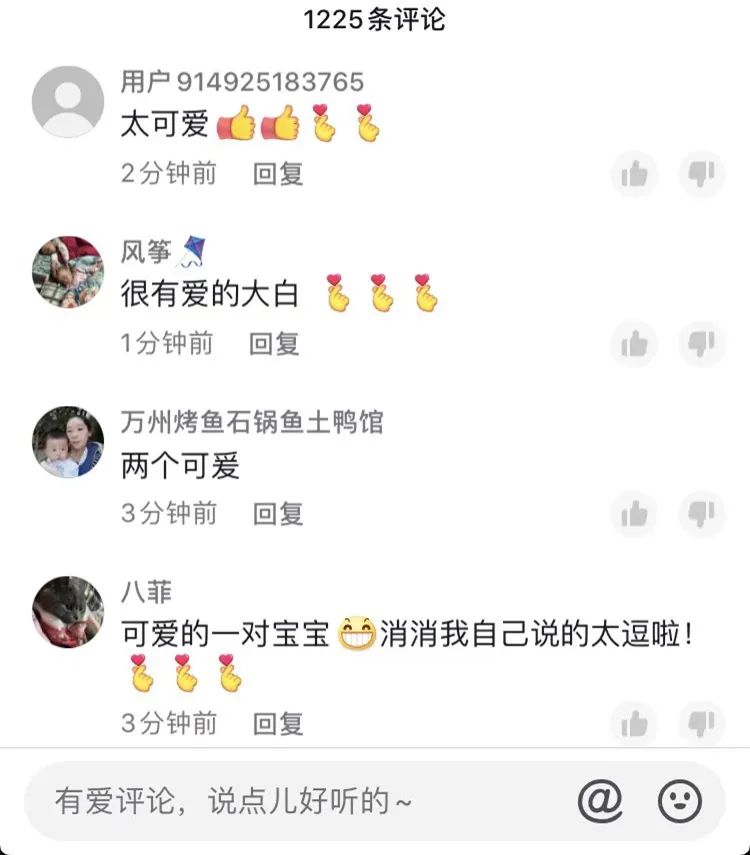Like 风筝's comment
The image size is (750, 855).
[634, 345]
